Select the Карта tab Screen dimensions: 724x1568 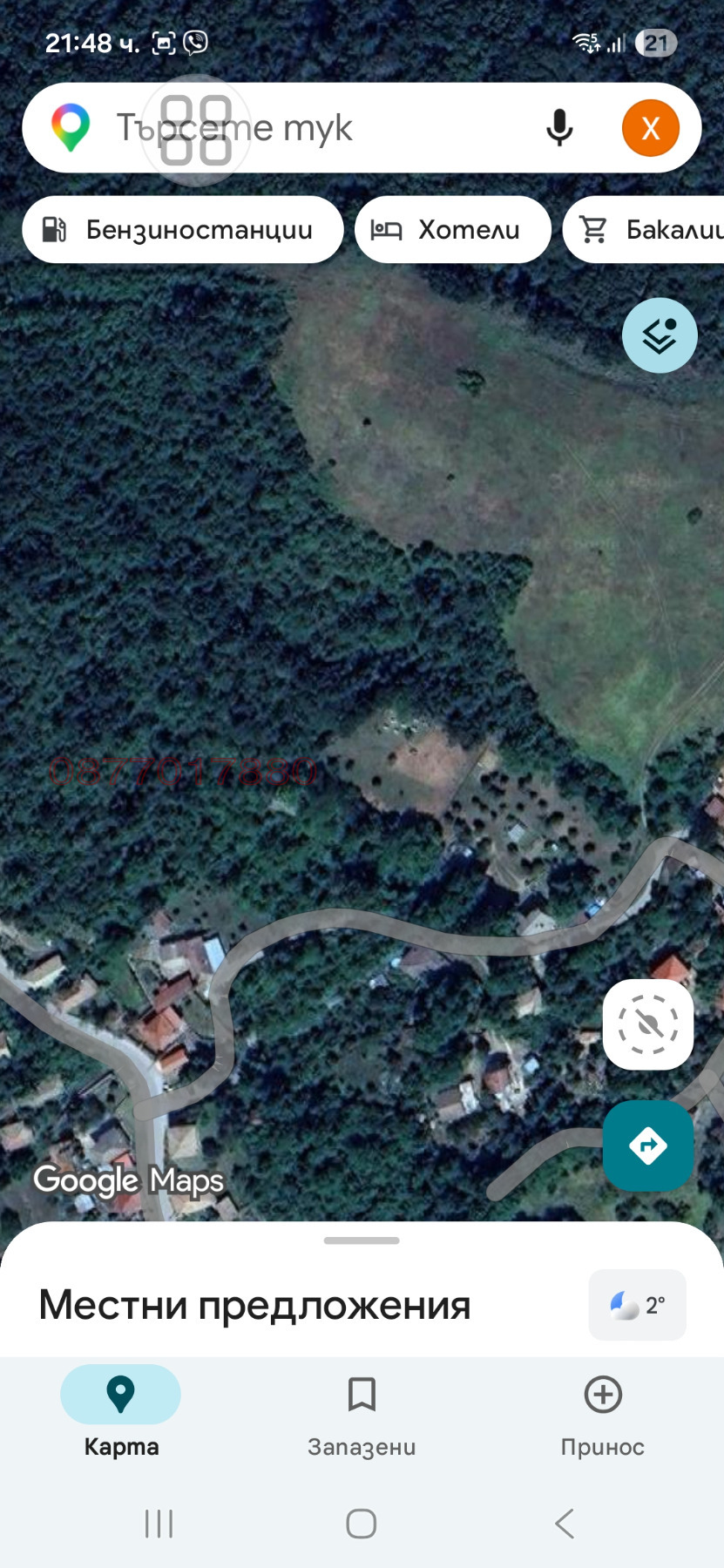point(121,1412)
